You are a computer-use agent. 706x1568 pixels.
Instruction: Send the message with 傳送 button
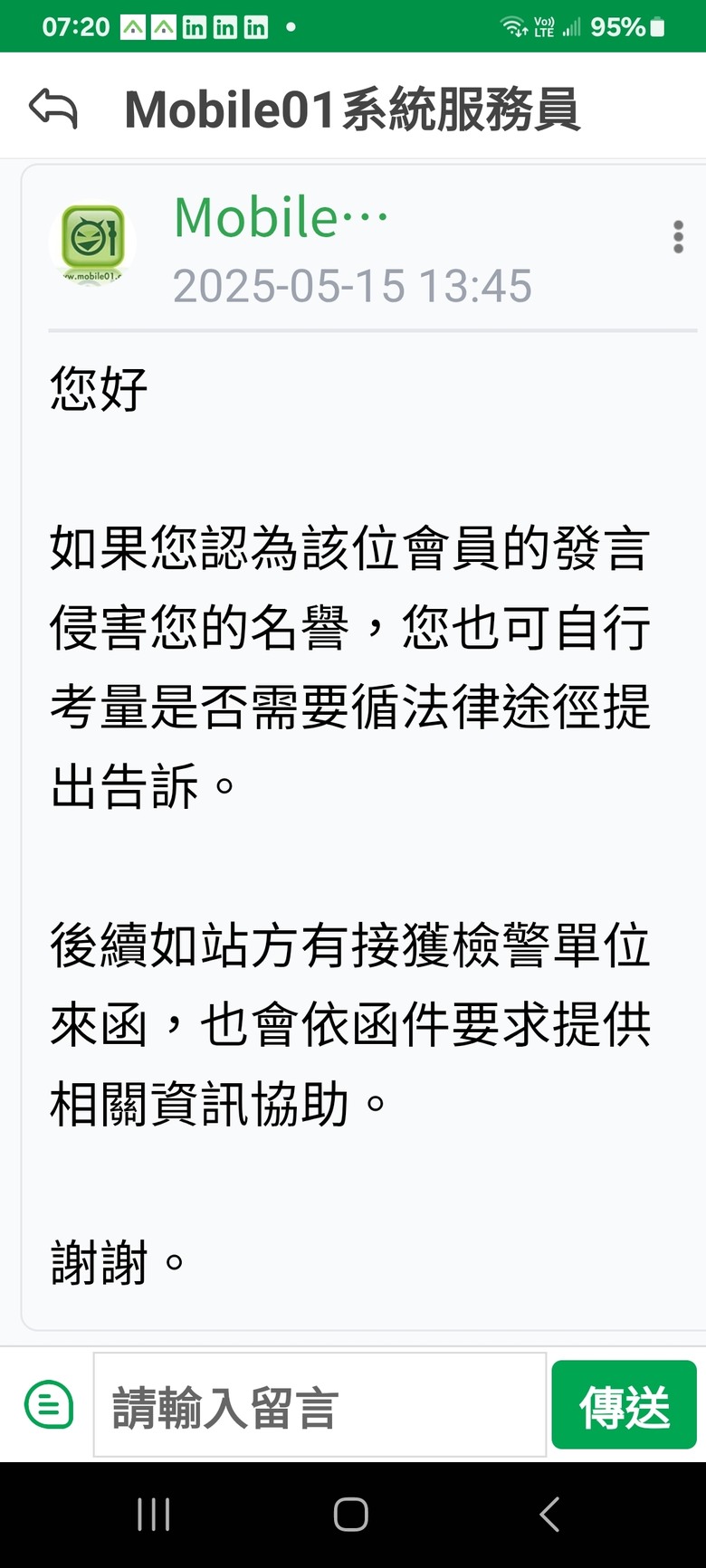click(x=624, y=1405)
